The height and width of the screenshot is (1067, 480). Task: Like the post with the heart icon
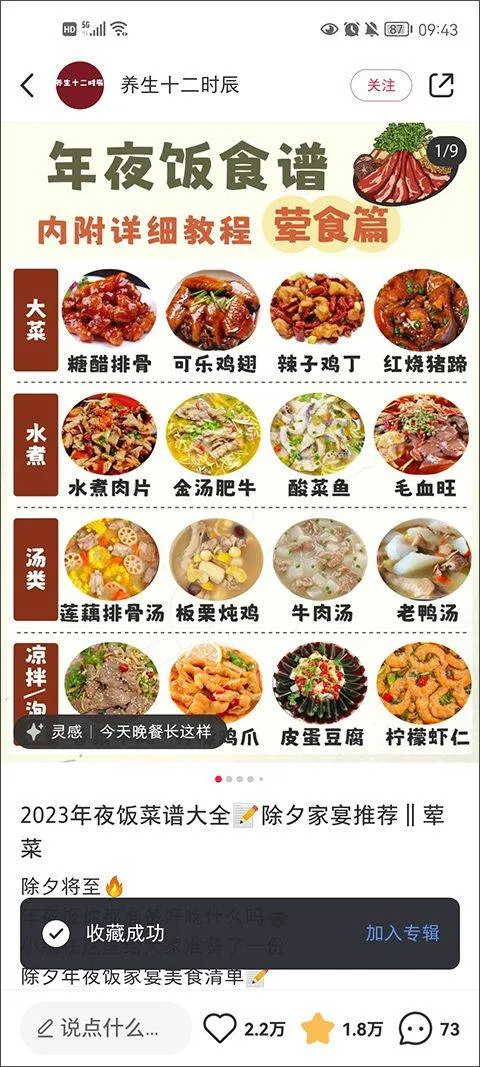point(220,1028)
